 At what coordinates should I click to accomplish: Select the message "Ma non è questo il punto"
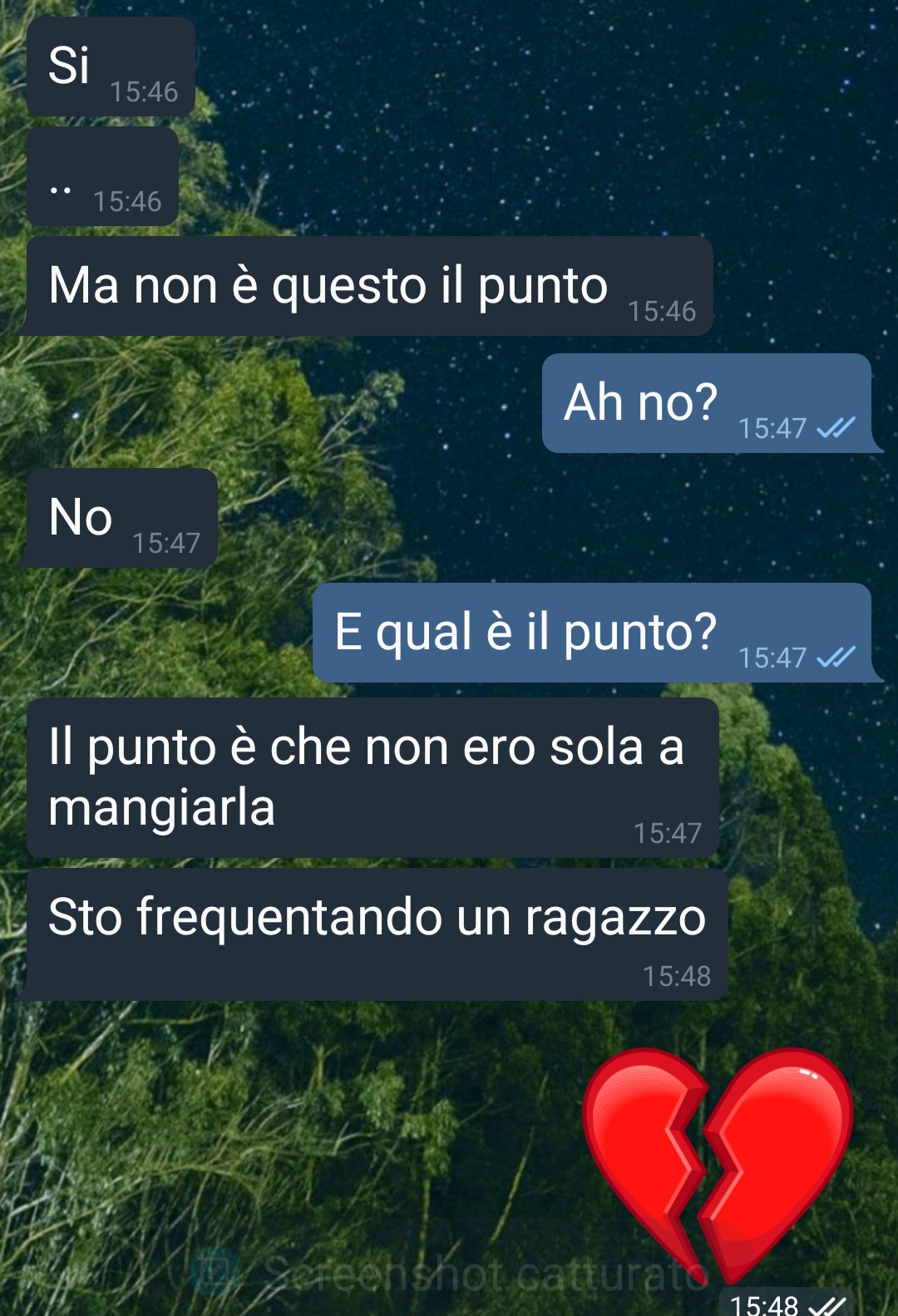click(369, 287)
